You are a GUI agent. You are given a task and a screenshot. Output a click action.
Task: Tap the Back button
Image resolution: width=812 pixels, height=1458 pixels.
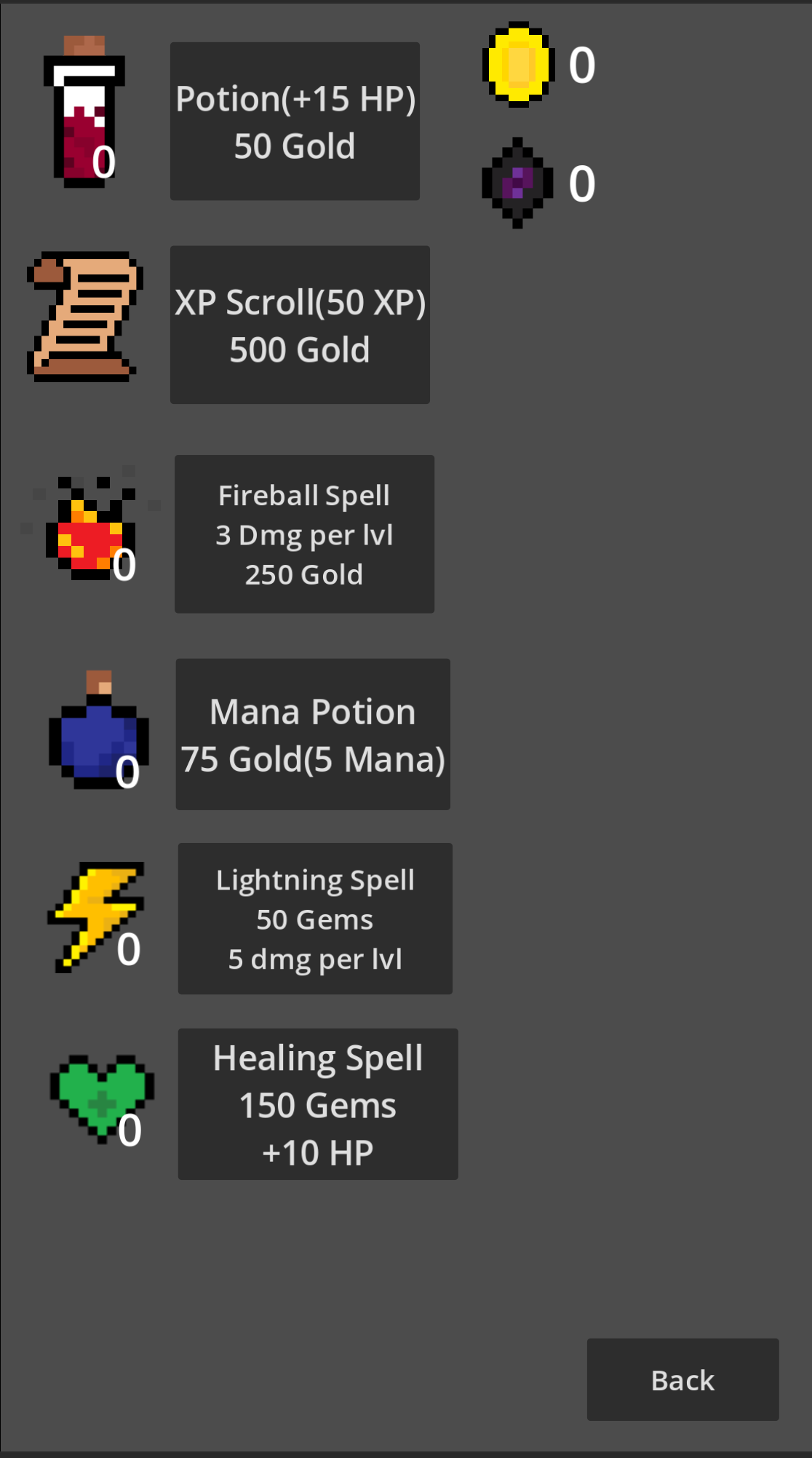pyautogui.click(x=682, y=1379)
